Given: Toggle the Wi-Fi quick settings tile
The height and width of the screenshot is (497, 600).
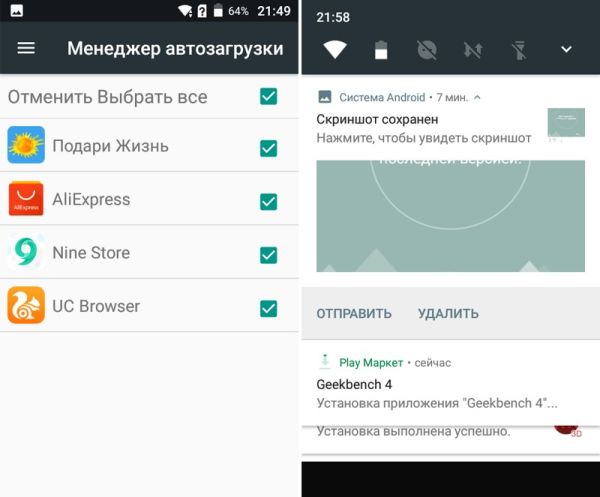Looking at the screenshot, I should click(x=337, y=49).
